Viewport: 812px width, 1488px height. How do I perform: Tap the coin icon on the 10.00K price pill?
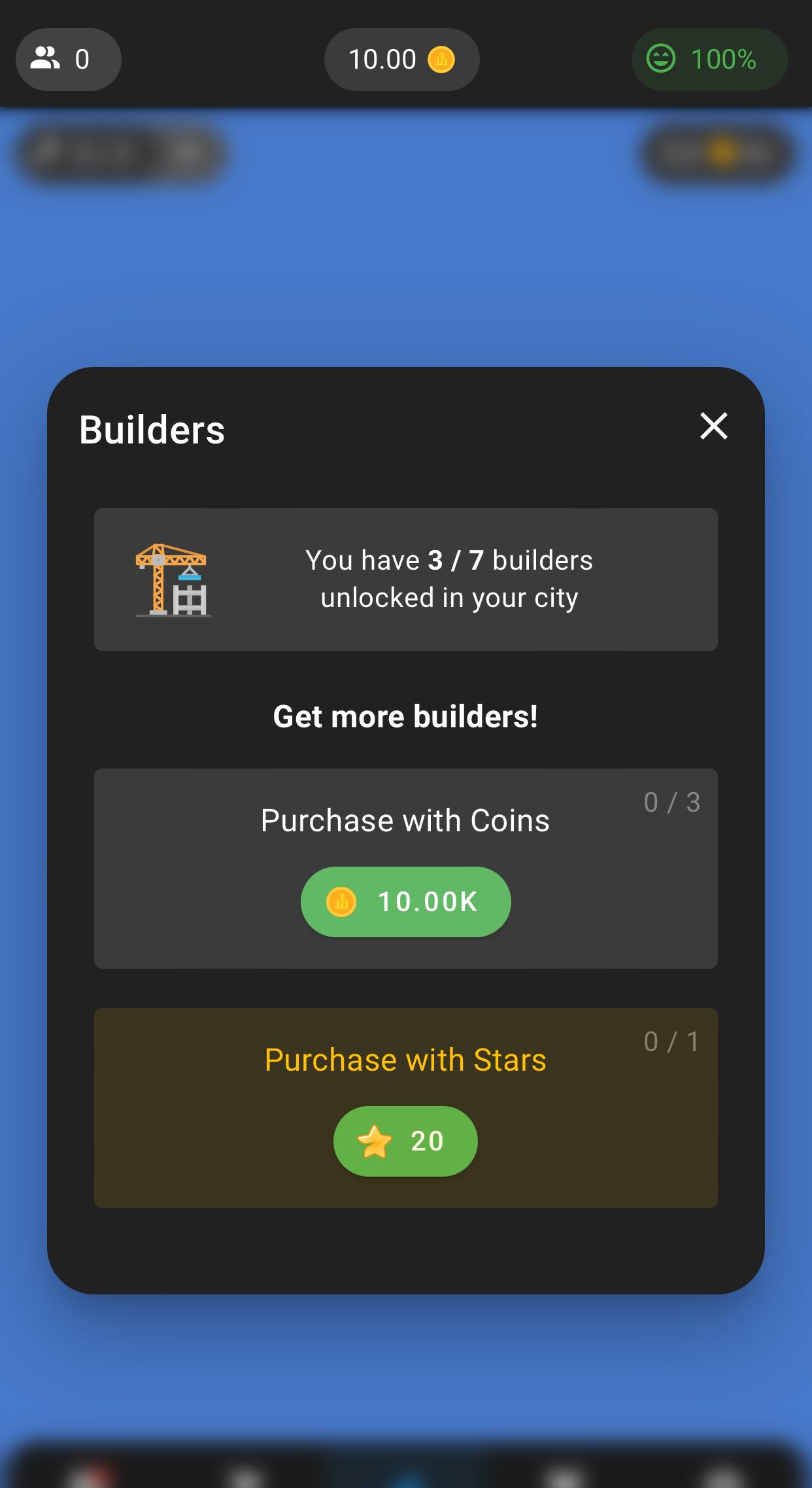point(341,901)
